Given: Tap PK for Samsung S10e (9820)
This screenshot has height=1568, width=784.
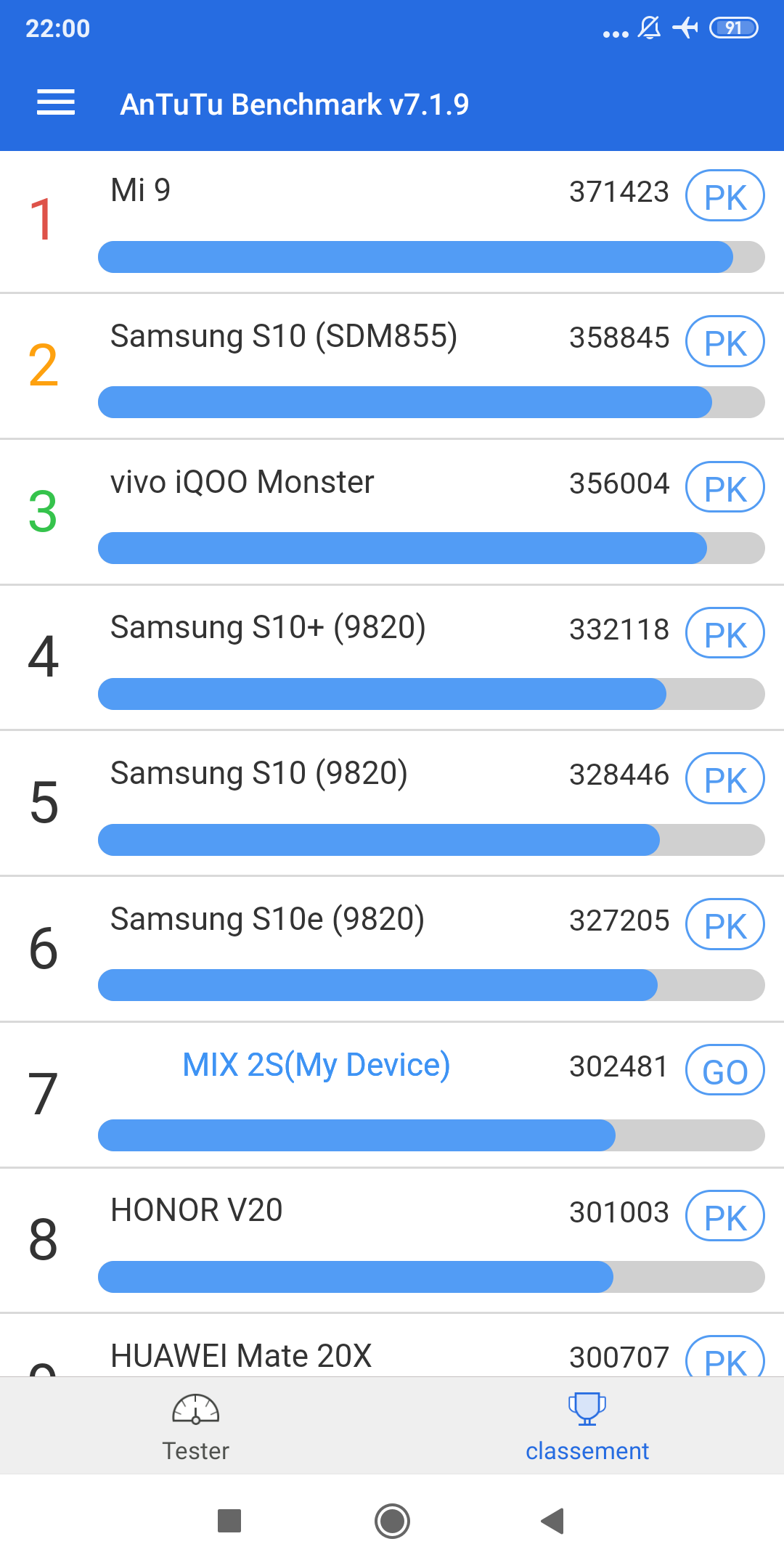Looking at the screenshot, I should pyautogui.click(x=724, y=925).
